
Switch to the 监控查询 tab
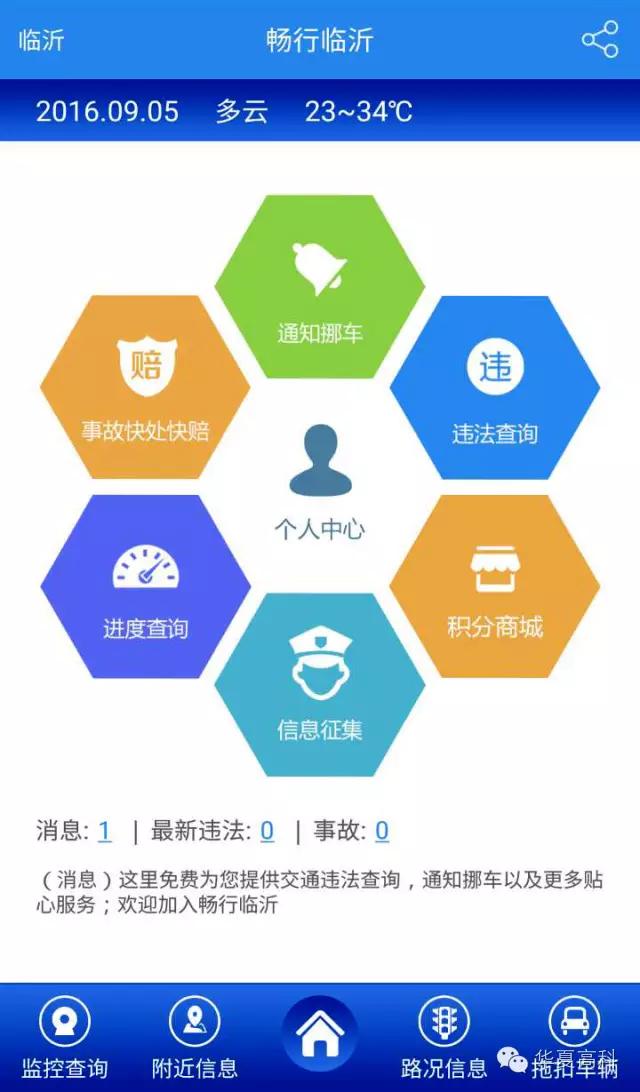point(65,1037)
